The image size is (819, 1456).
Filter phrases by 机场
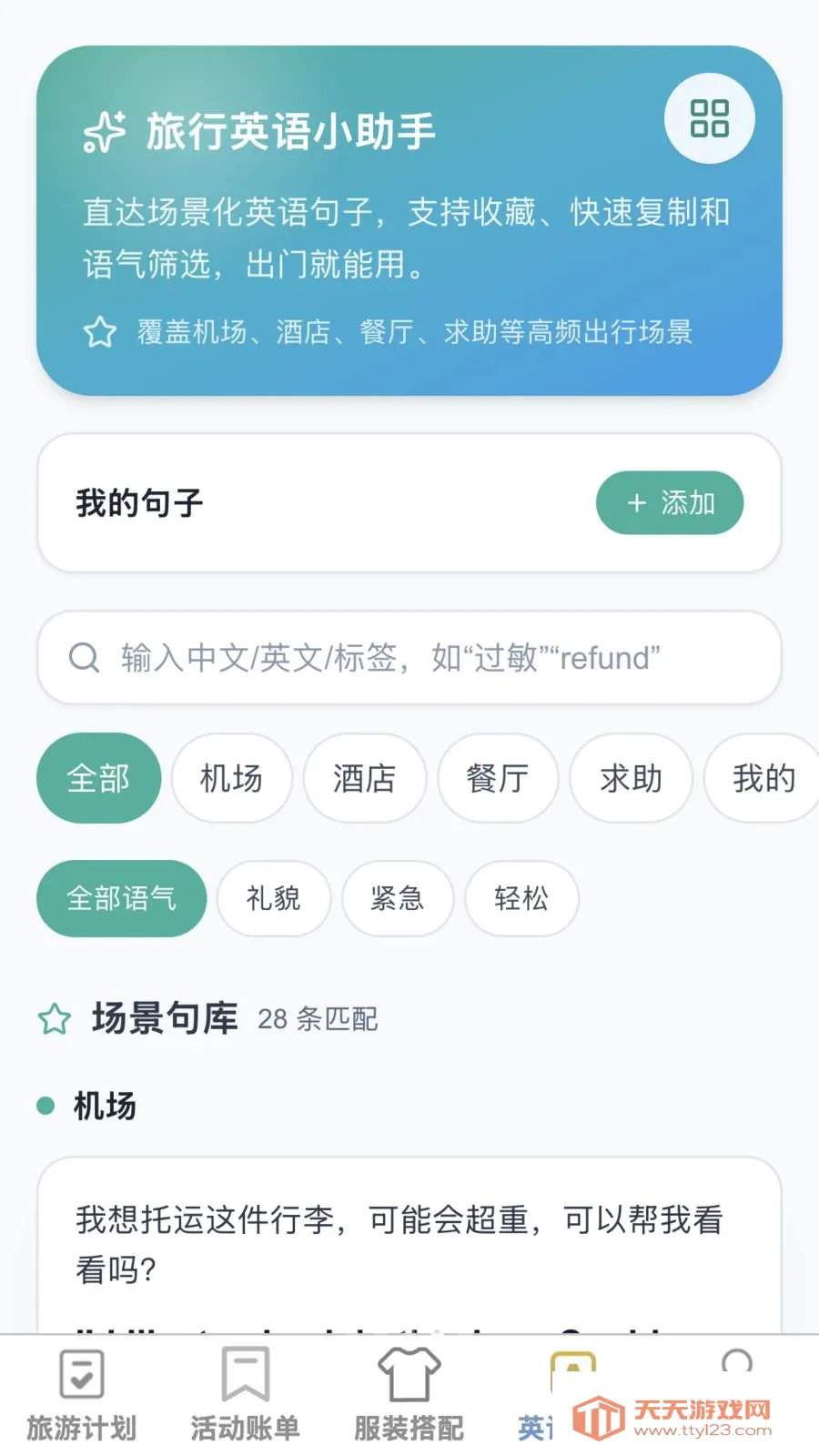coord(231,778)
